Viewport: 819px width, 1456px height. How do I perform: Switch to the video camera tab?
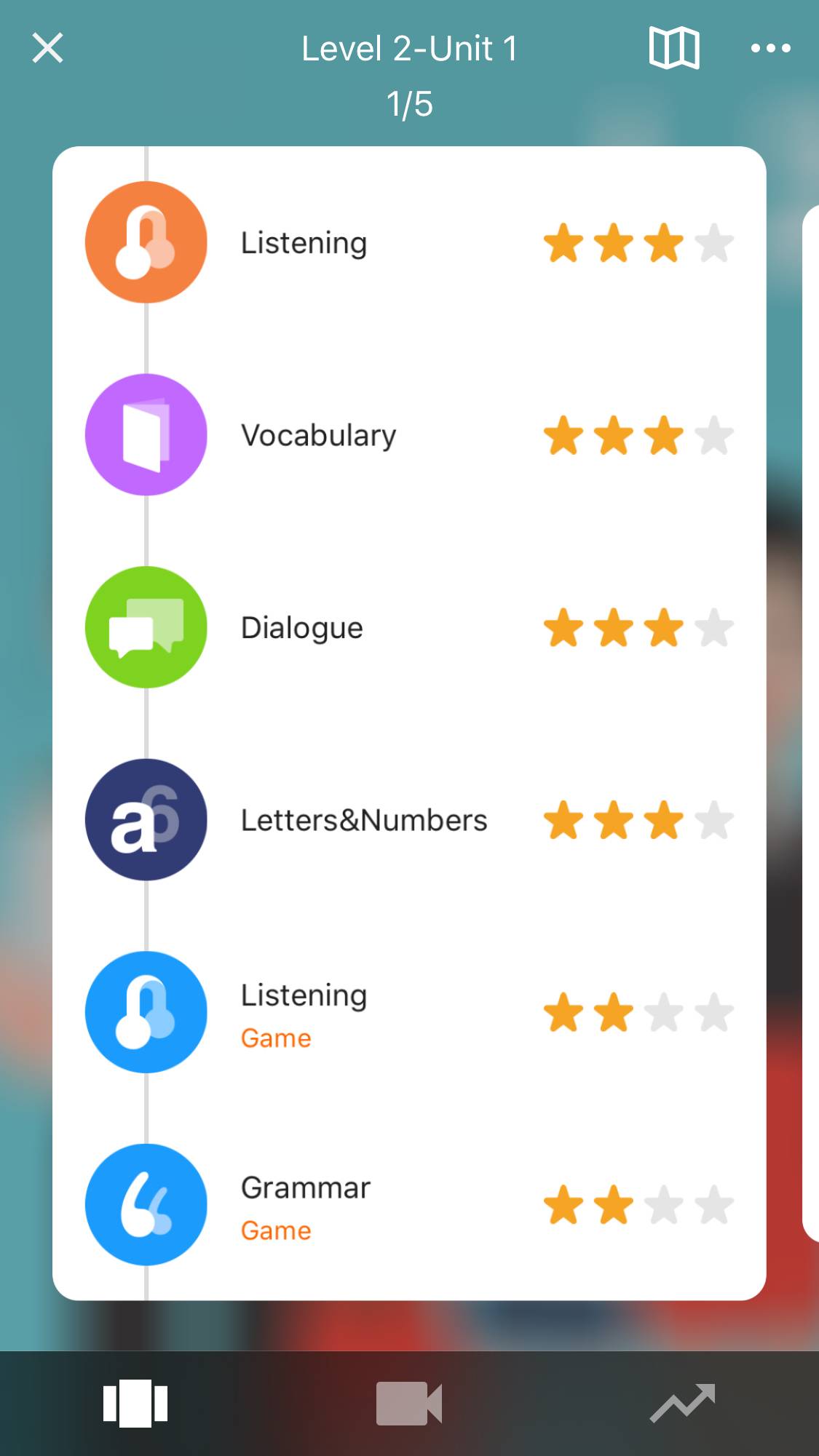pyautogui.click(x=408, y=1403)
